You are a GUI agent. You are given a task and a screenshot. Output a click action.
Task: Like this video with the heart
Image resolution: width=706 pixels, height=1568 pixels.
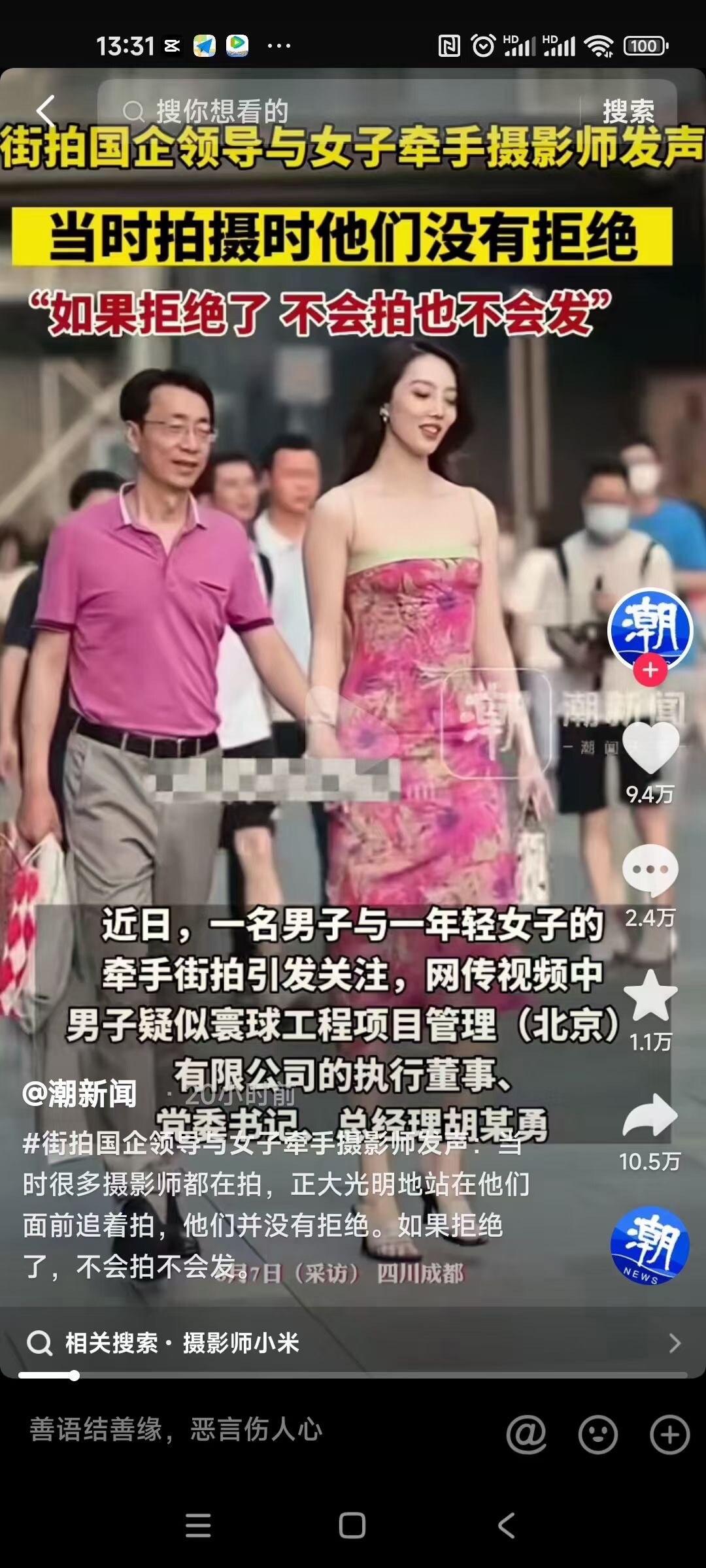(650, 748)
